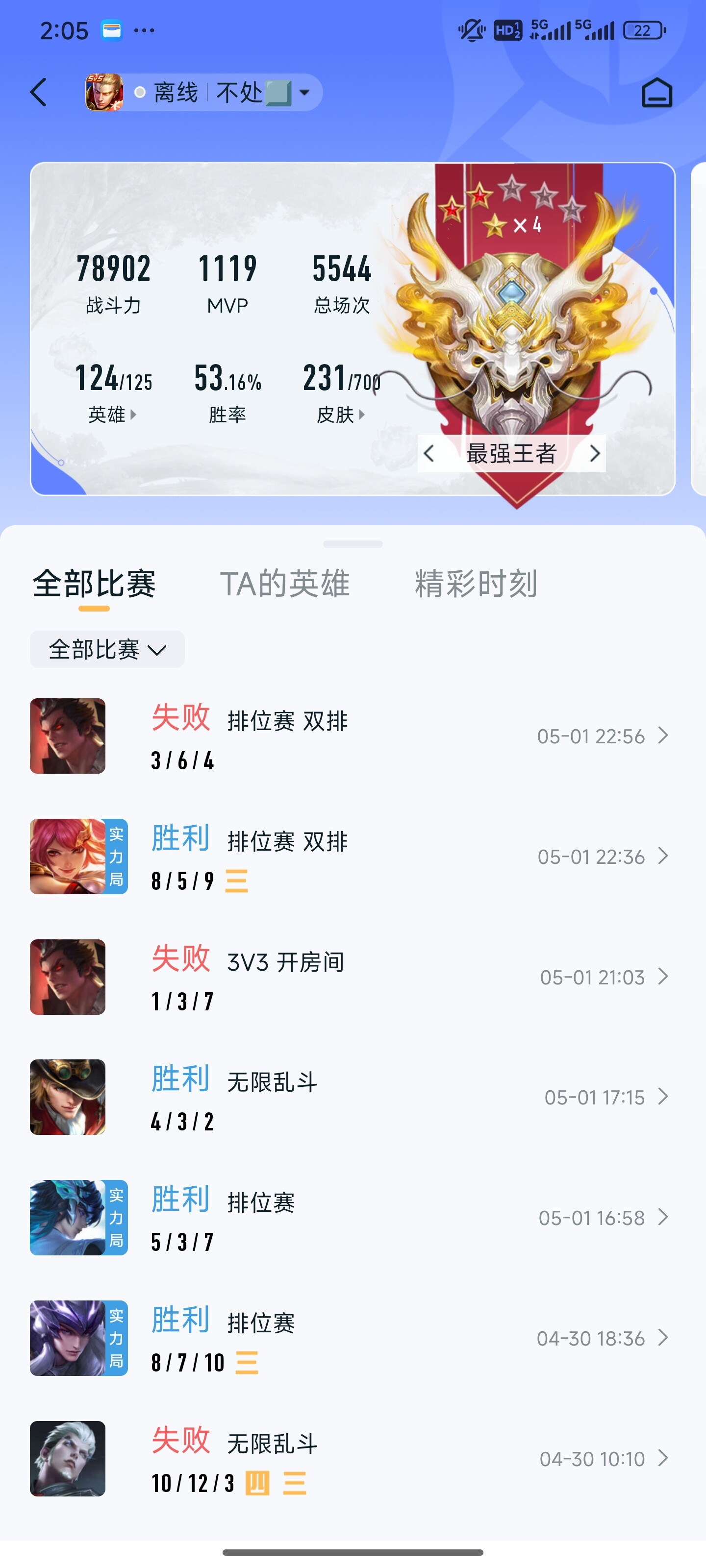Screen dimensions: 706x1568
Task: Switch to the 精彩时刻 tab
Action: coord(476,584)
